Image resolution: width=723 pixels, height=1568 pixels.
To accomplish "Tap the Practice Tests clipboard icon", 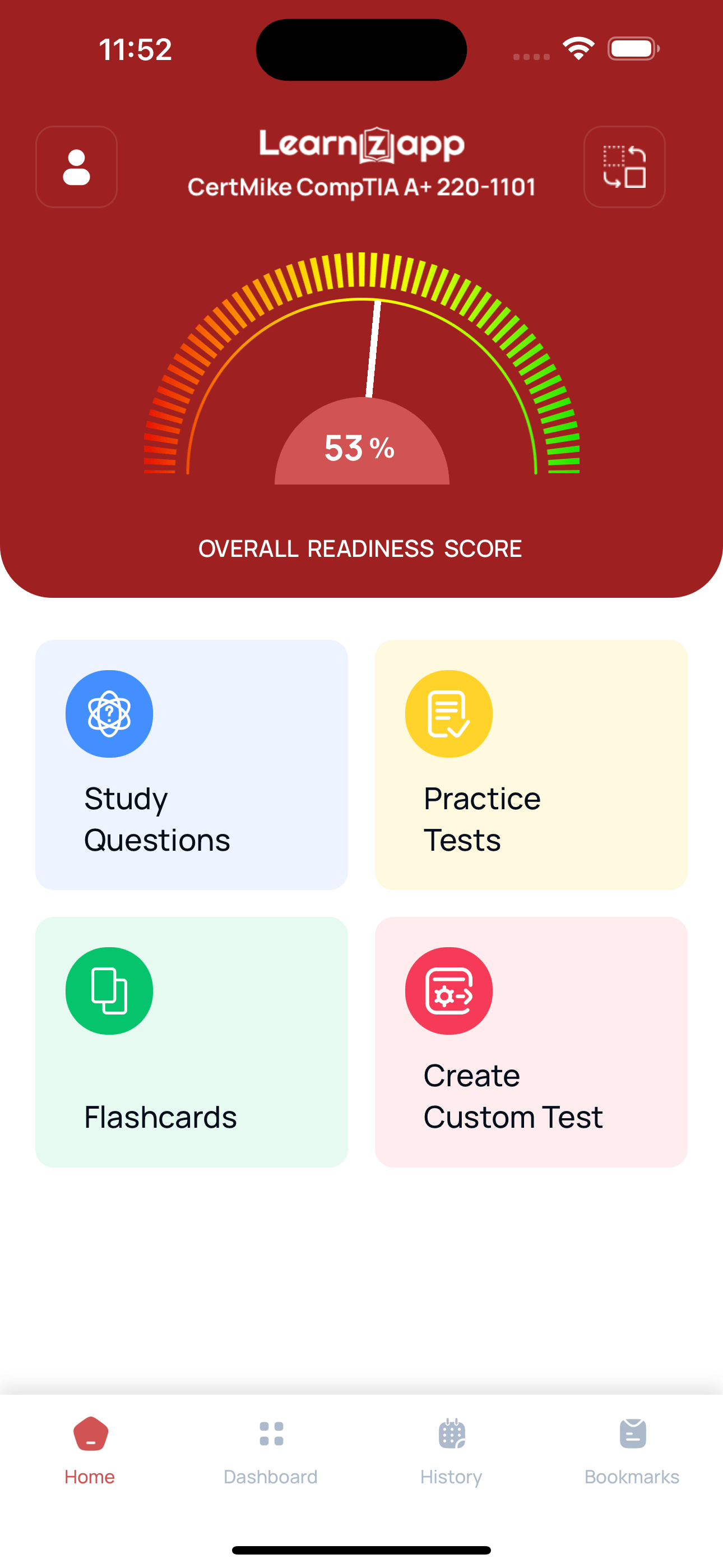I will [x=448, y=713].
